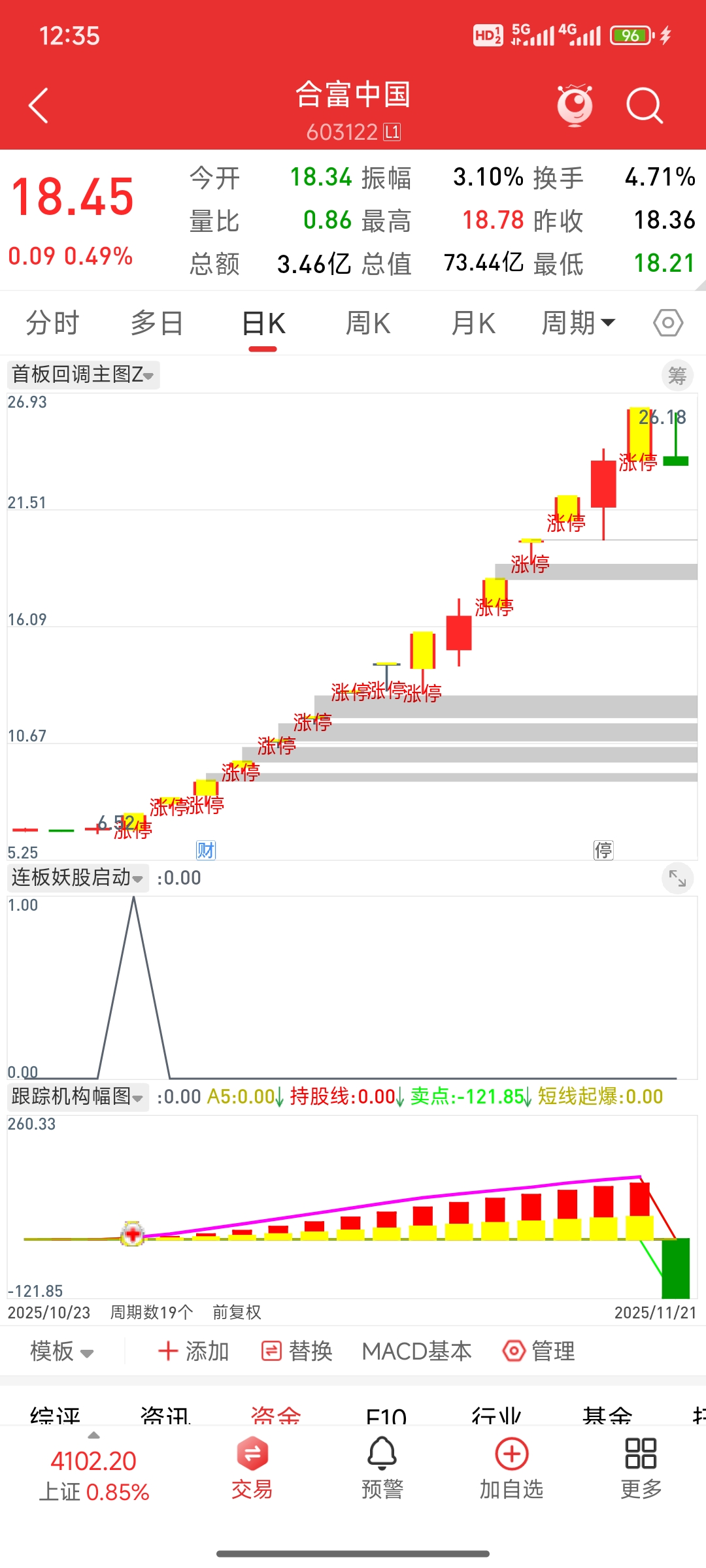706x1568 pixels.
Task: Change the 连板妖股启动 sub-indicator
Action: coord(77,877)
